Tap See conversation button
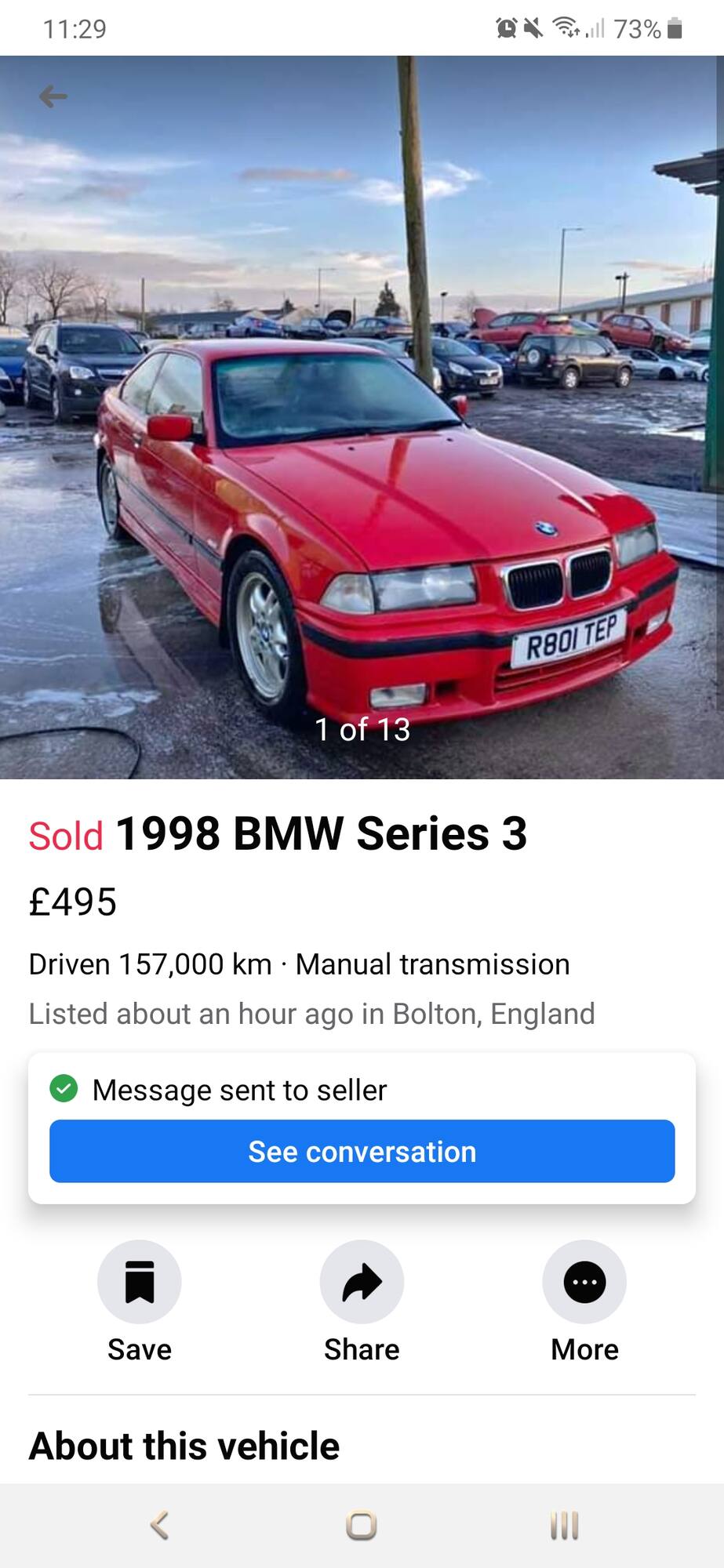 (x=362, y=1151)
